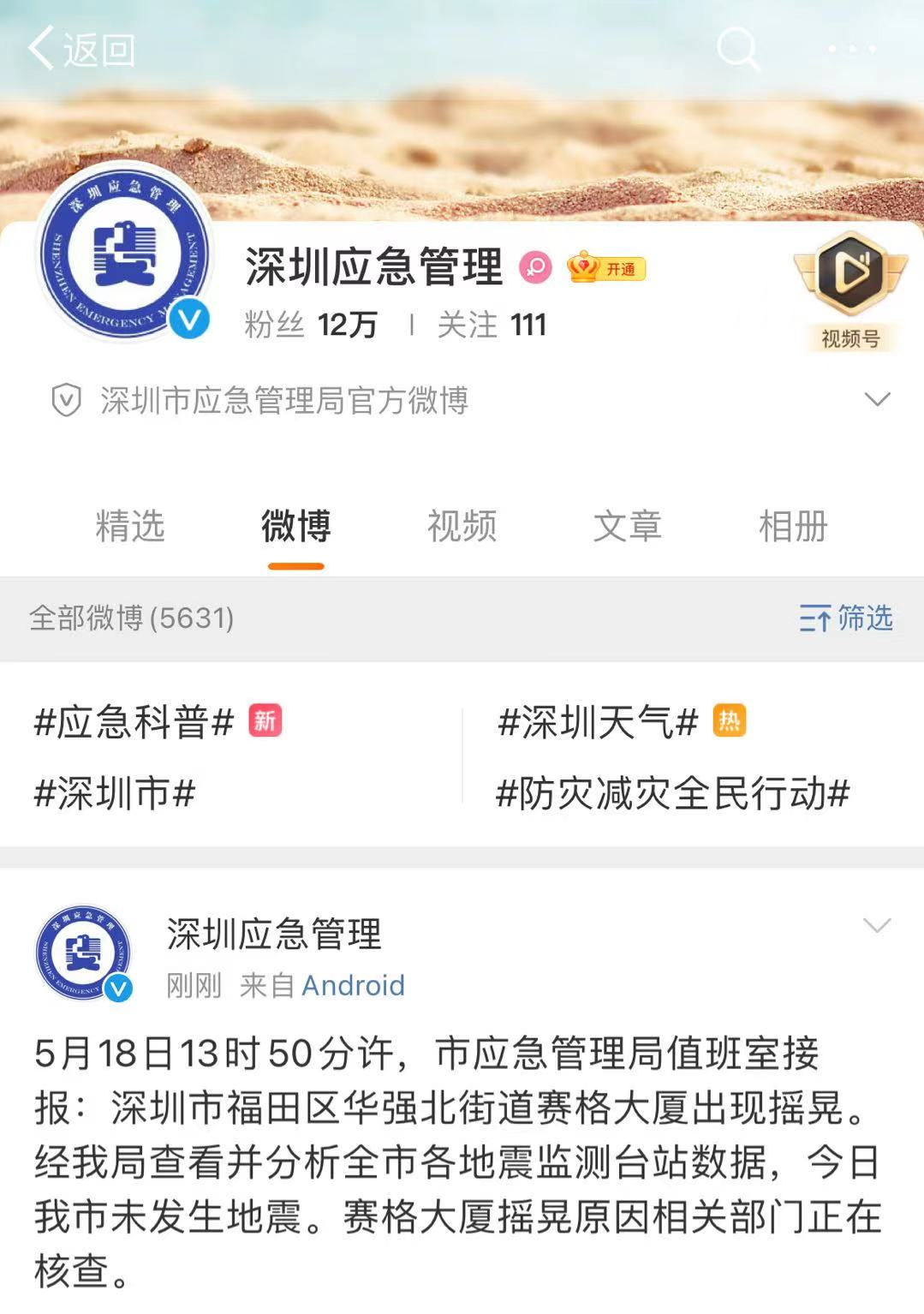Open the #应急科普# topic
This screenshot has height=1314, width=924.
point(134,722)
